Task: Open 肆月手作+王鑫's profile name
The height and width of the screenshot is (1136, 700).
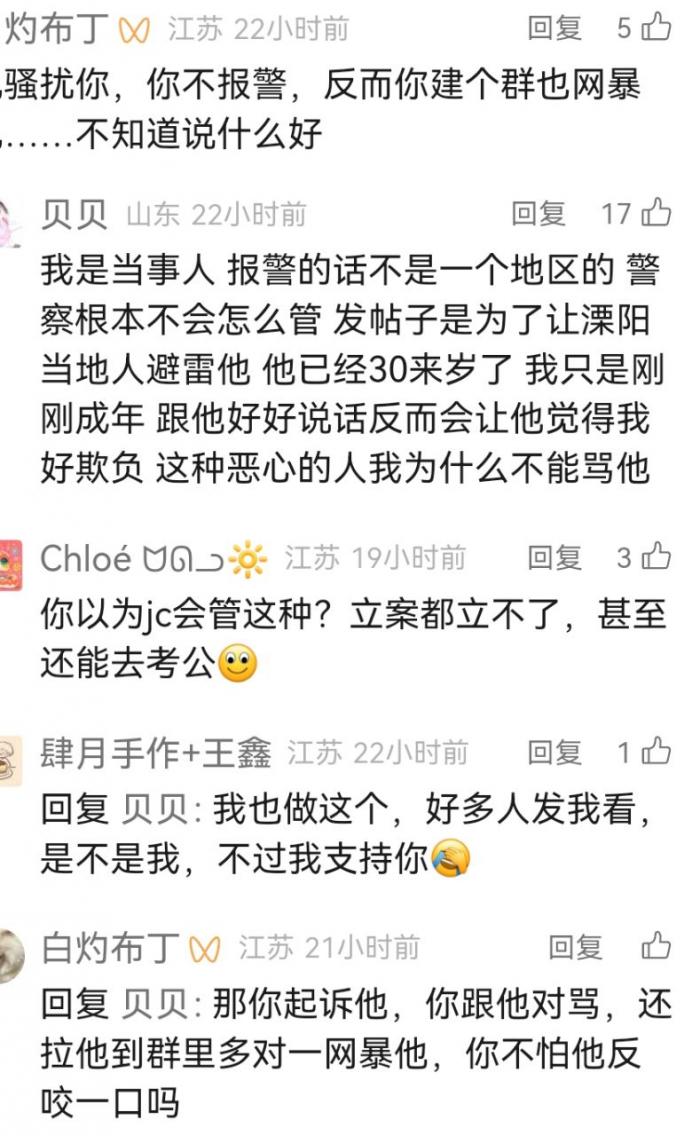Action: (x=155, y=753)
